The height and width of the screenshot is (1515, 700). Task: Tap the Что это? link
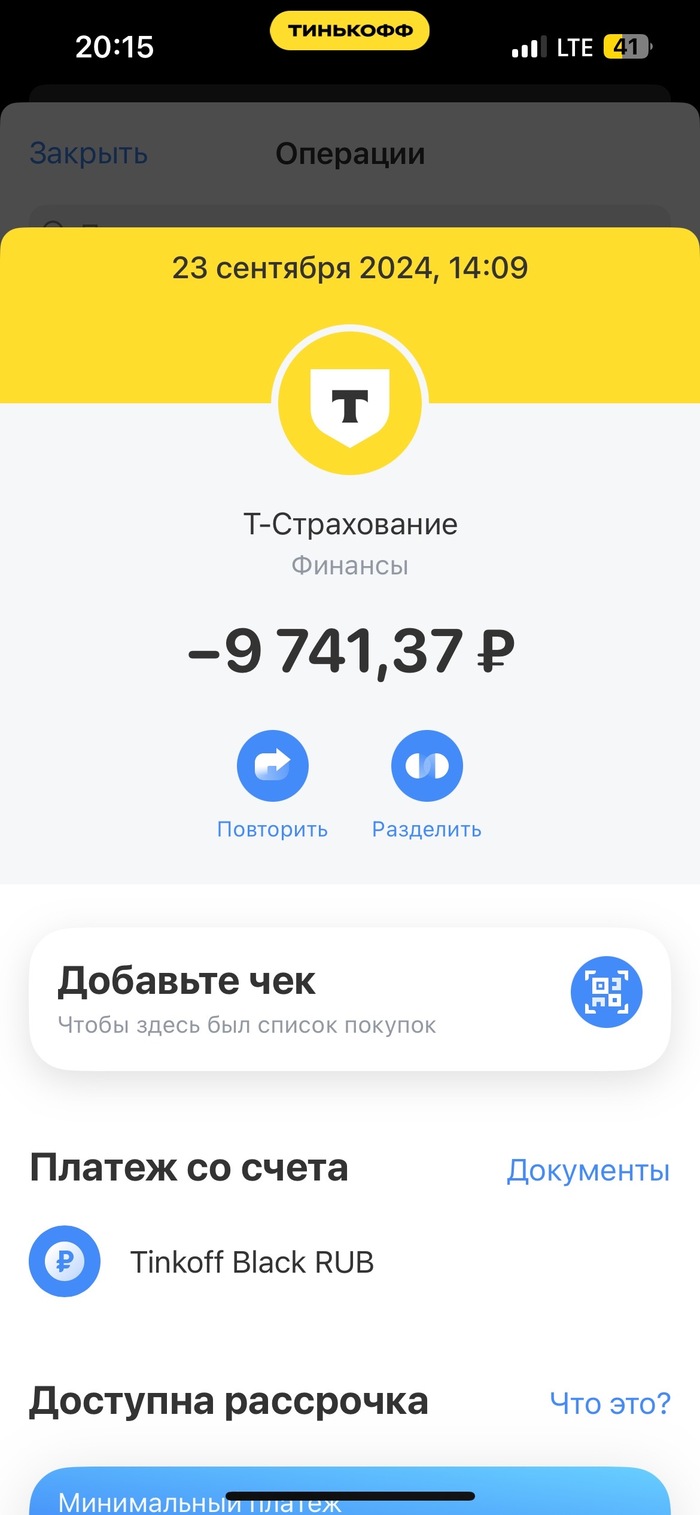[x=610, y=1403]
